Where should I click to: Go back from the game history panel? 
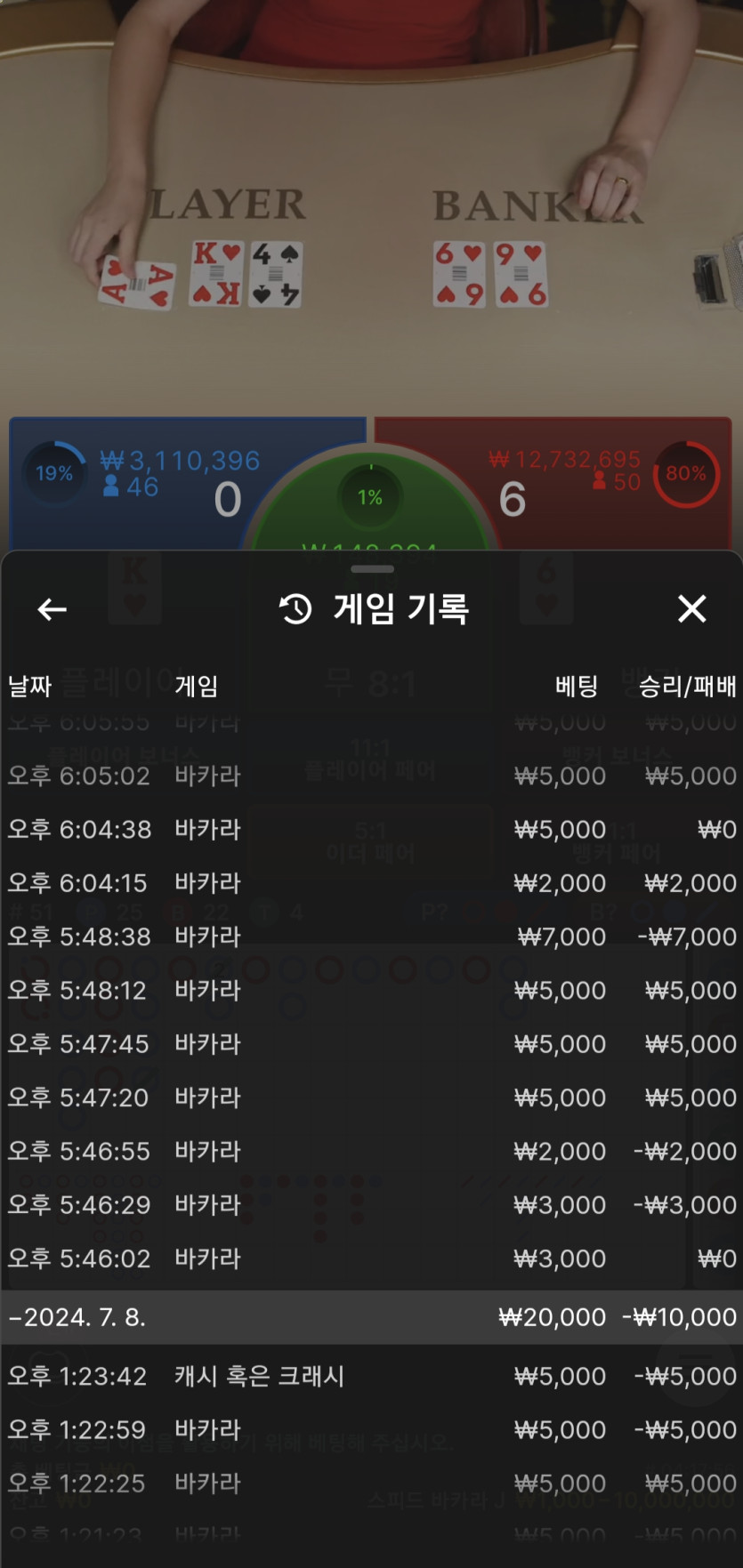point(52,609)
